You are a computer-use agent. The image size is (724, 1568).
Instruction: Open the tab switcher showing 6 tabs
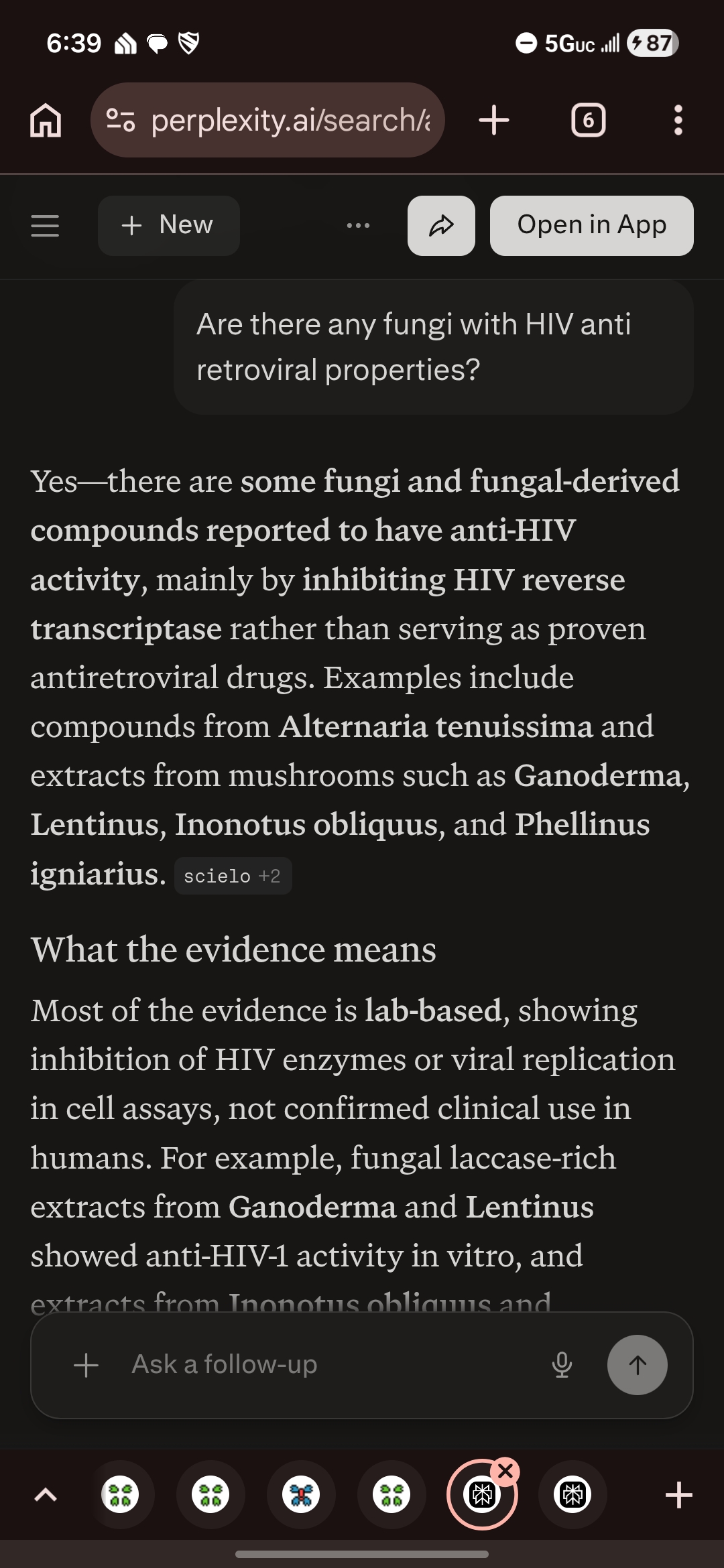tap(588, 121)
